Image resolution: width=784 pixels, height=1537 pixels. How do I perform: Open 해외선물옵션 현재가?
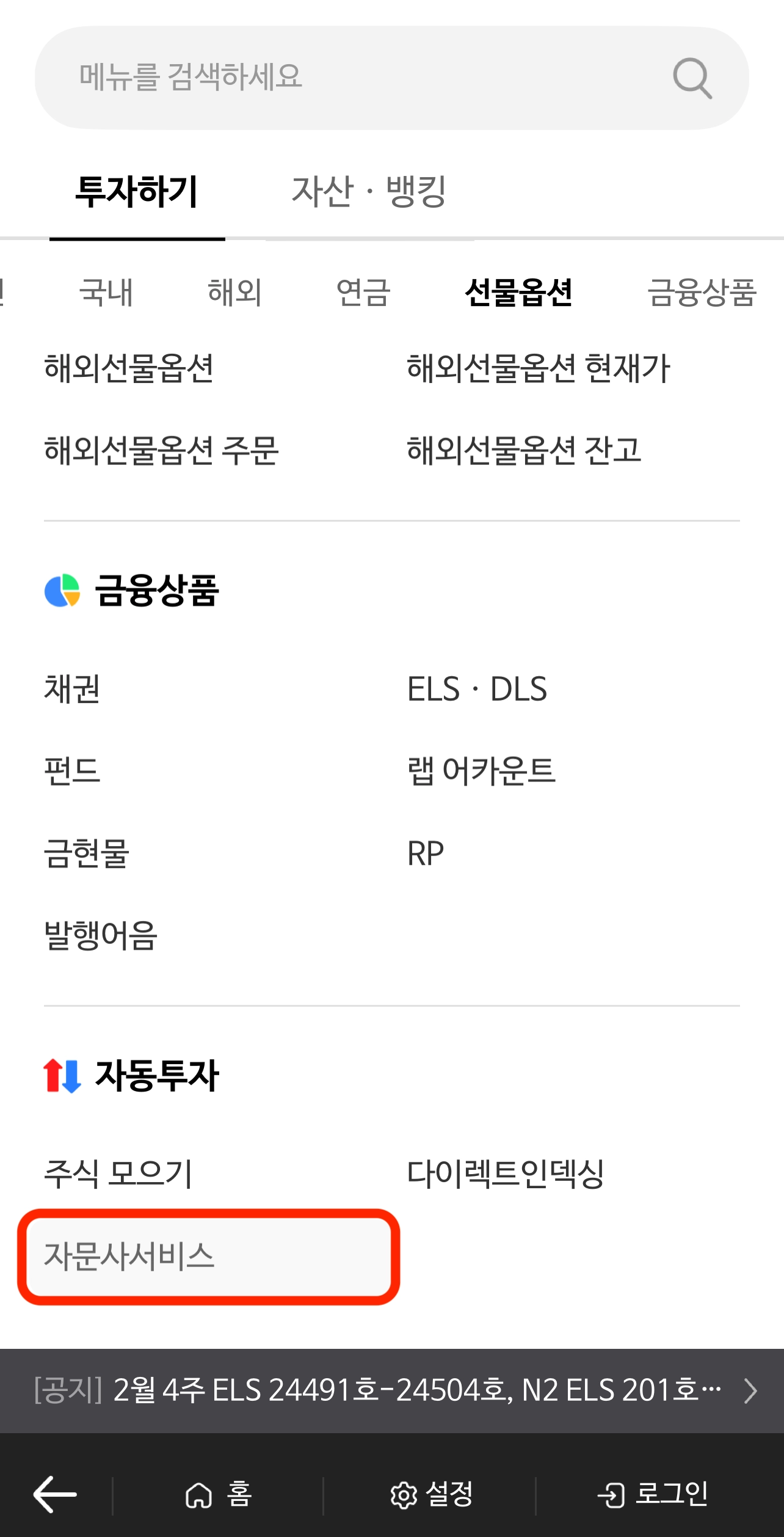[x=539, y=368]
